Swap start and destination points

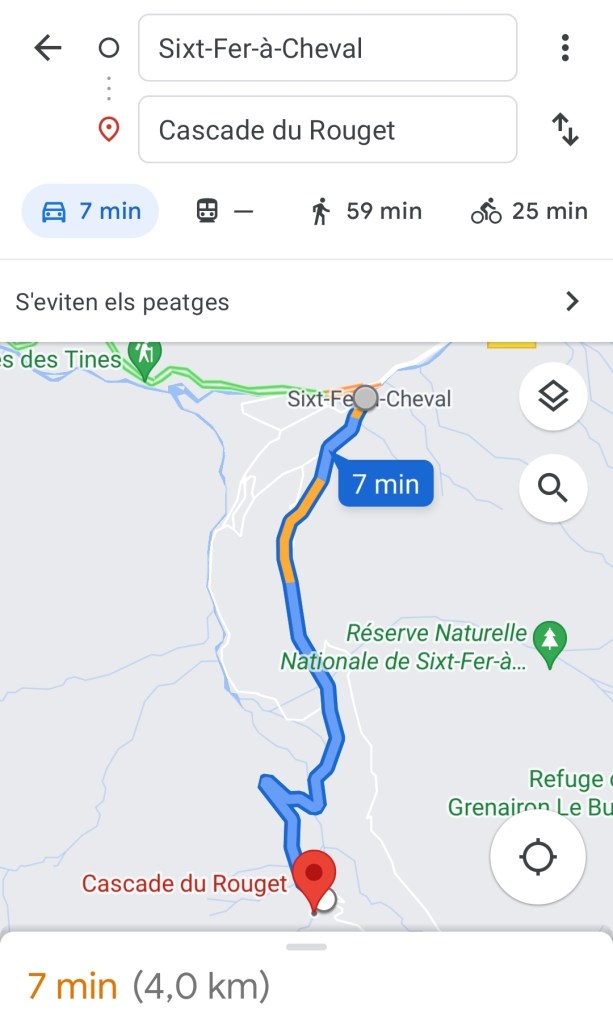[565, 130]
